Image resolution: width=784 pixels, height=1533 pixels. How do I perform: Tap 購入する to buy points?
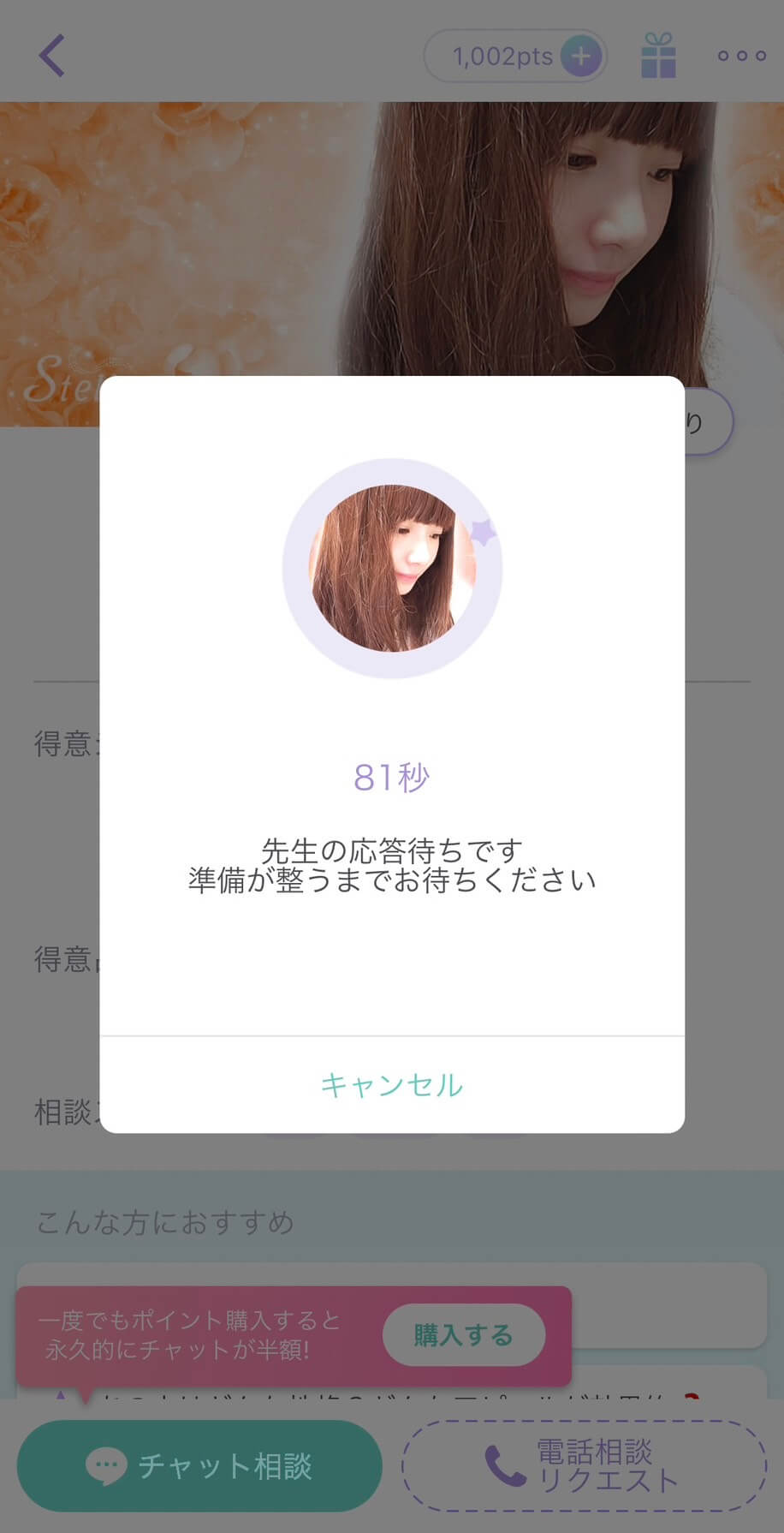coord(463,1335)
